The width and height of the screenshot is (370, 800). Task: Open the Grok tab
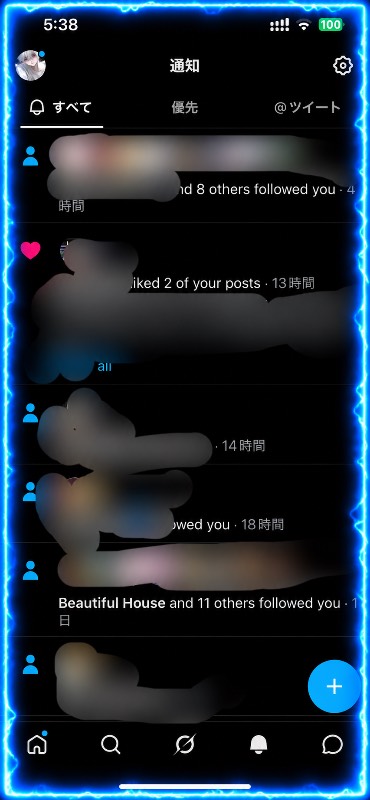point(185,745)
